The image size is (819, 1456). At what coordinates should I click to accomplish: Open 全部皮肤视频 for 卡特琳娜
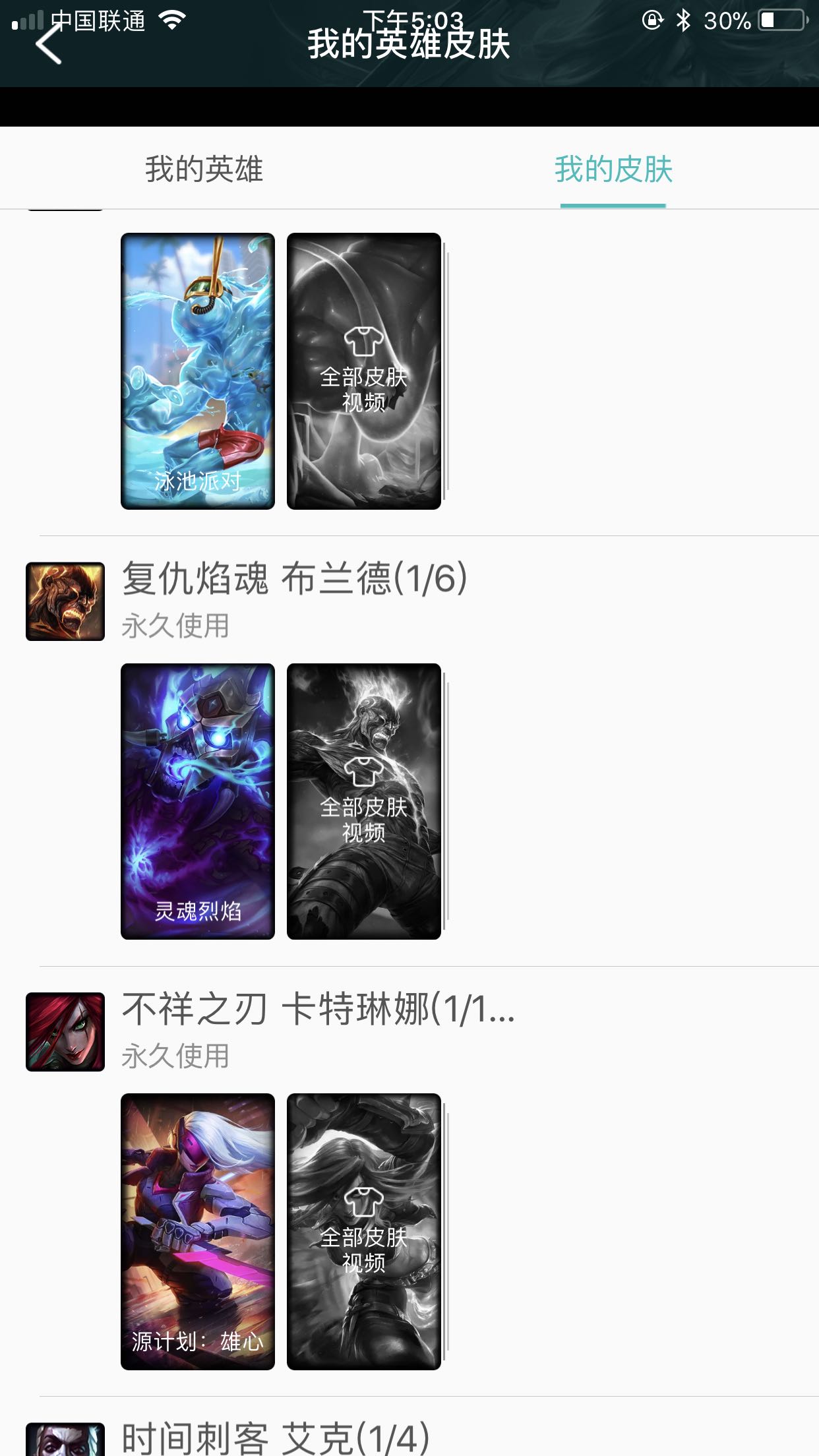pos(363,1231)
